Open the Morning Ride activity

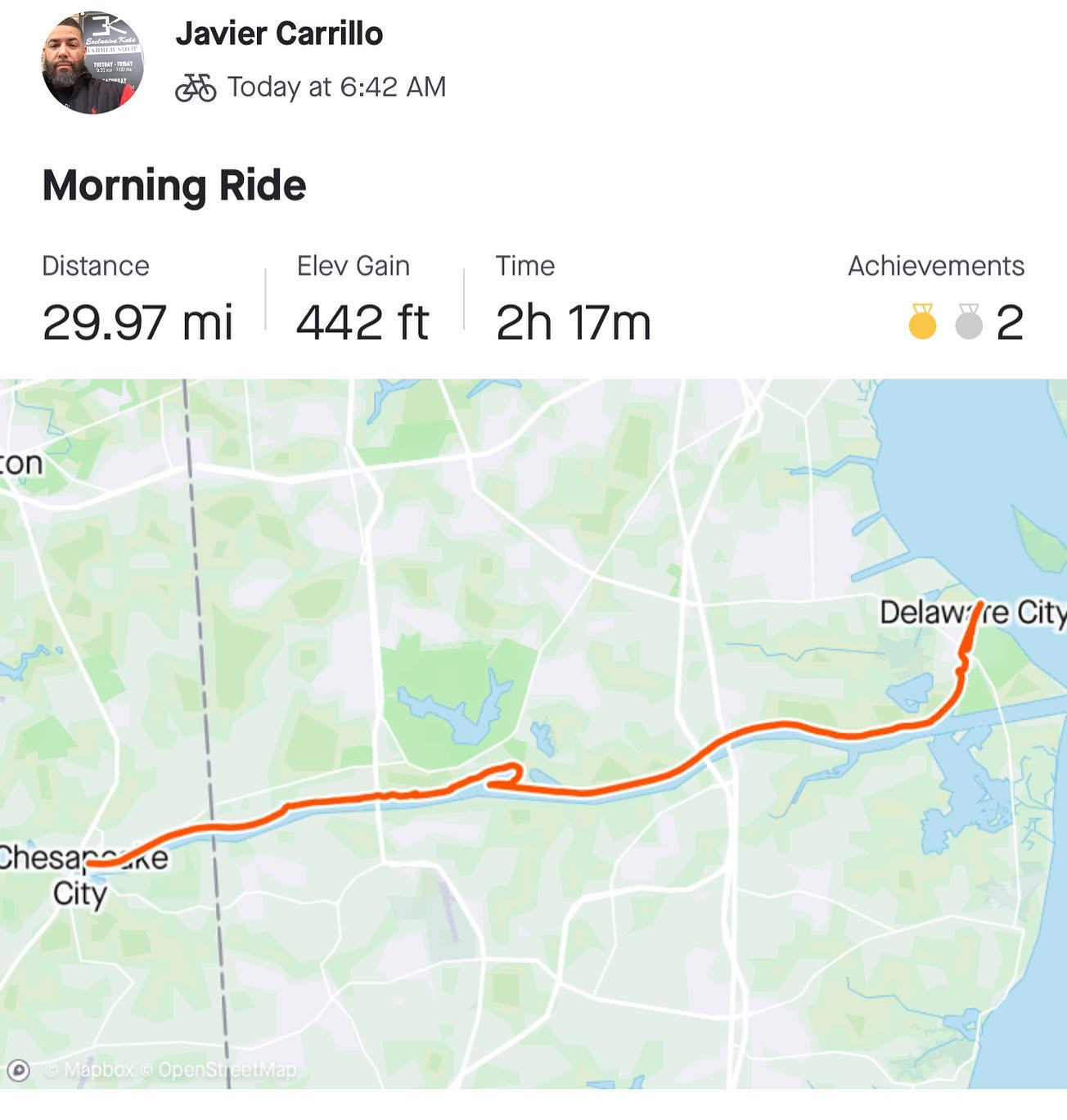(x=173, y=186)
